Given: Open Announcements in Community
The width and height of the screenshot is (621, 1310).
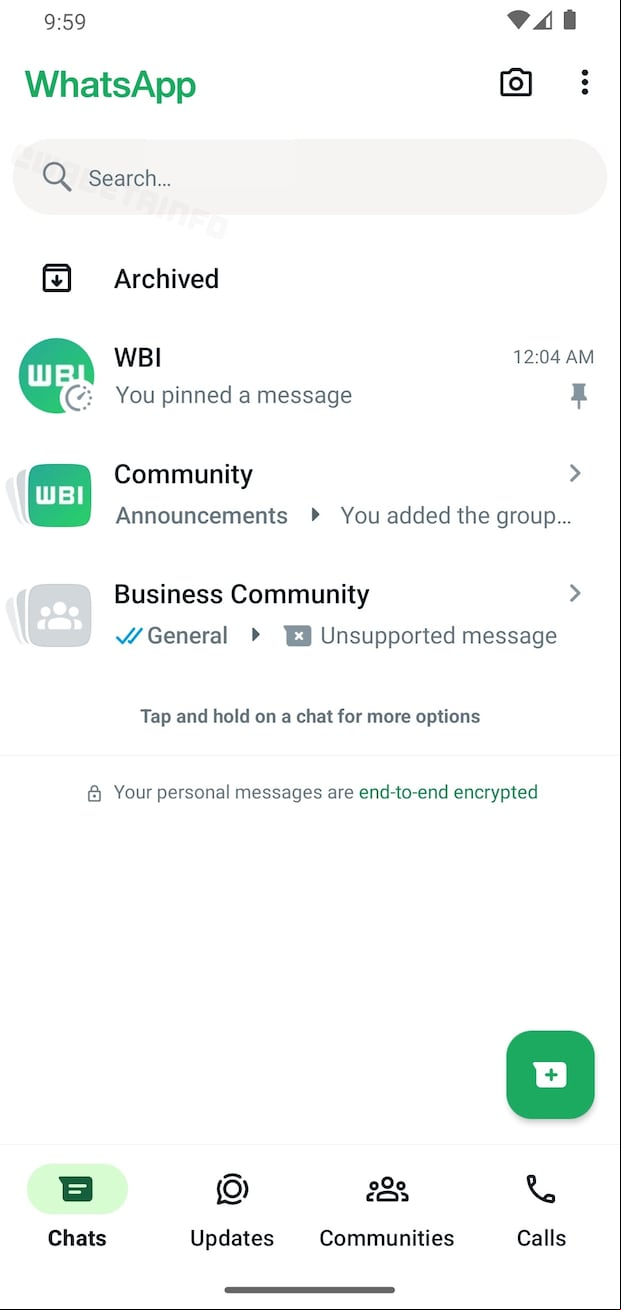Looking at the screenshot, I should (x=202, y=516).
